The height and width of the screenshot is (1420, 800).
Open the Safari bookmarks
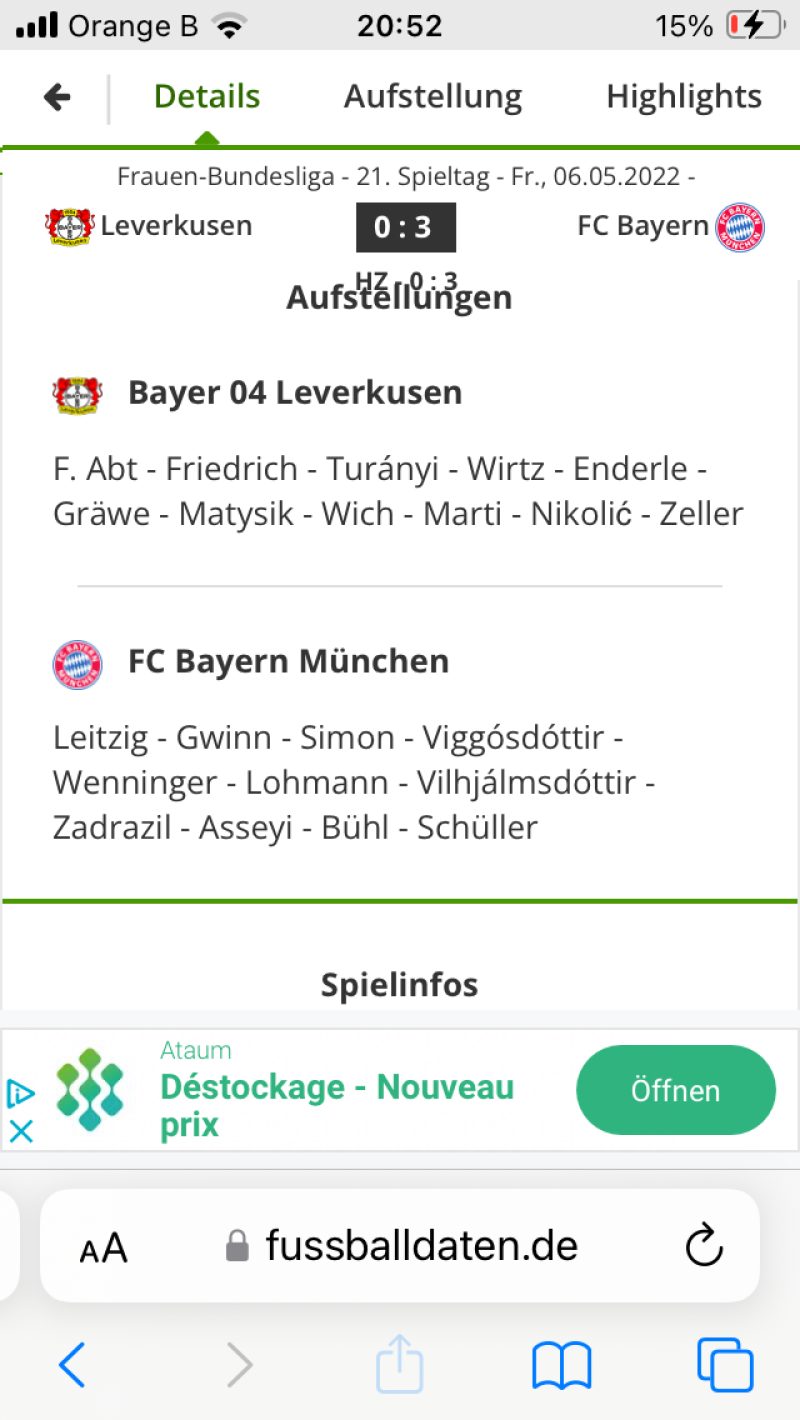(x=562, y=1365)
